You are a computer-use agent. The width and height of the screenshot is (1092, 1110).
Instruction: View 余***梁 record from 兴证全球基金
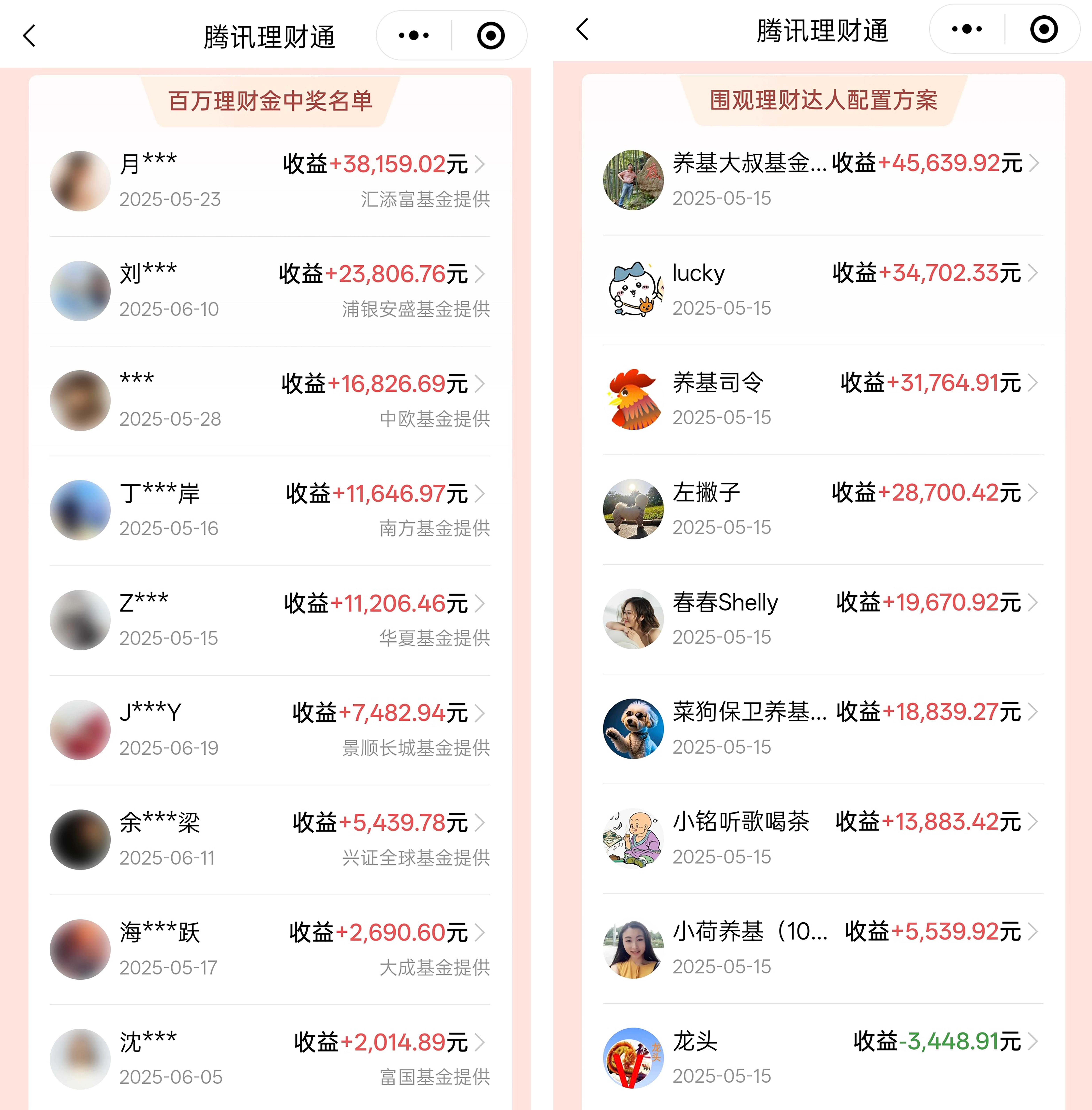tap(270, 839)
